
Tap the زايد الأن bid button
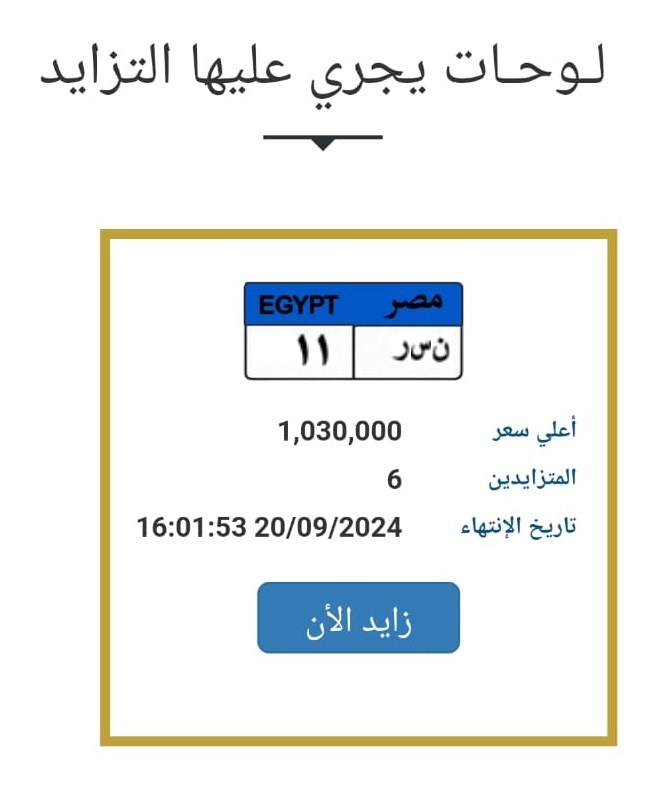pos(358,618)
